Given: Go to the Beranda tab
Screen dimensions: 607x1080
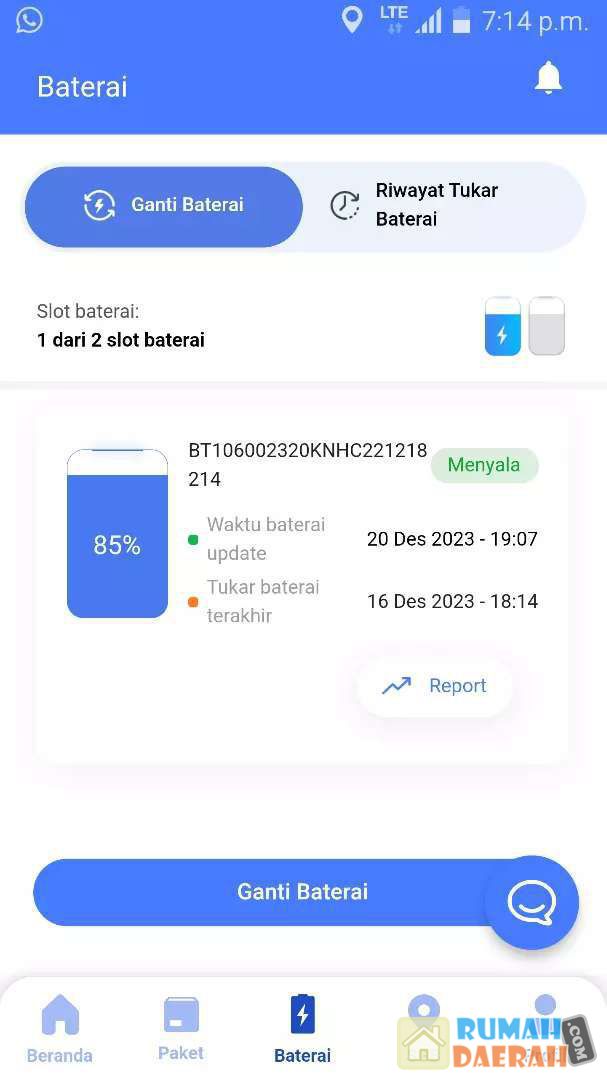Looking at the screenshot, I should (x=60, y=1030).
